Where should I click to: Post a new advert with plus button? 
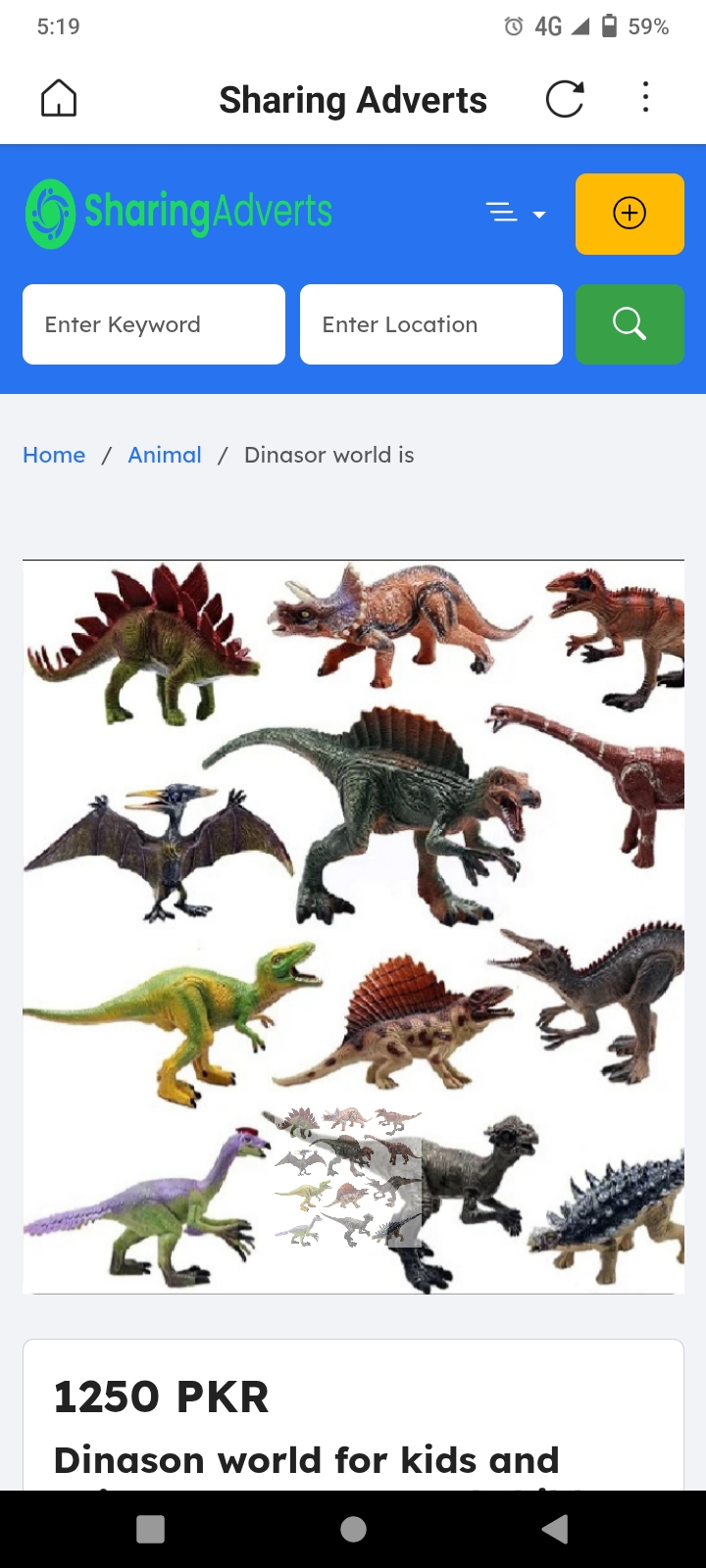click(x=630, y=214)
